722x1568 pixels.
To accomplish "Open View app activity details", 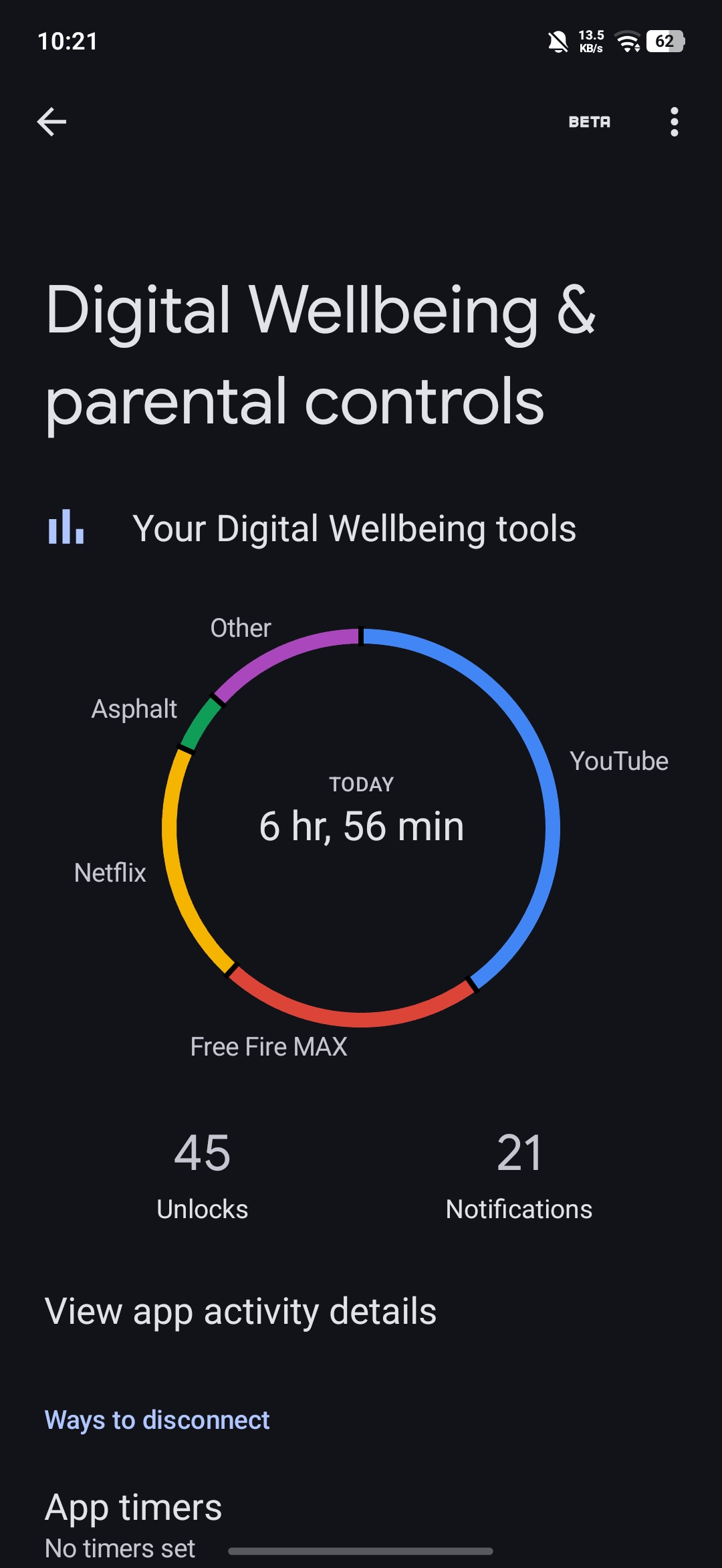I will tap(241, 1311).
